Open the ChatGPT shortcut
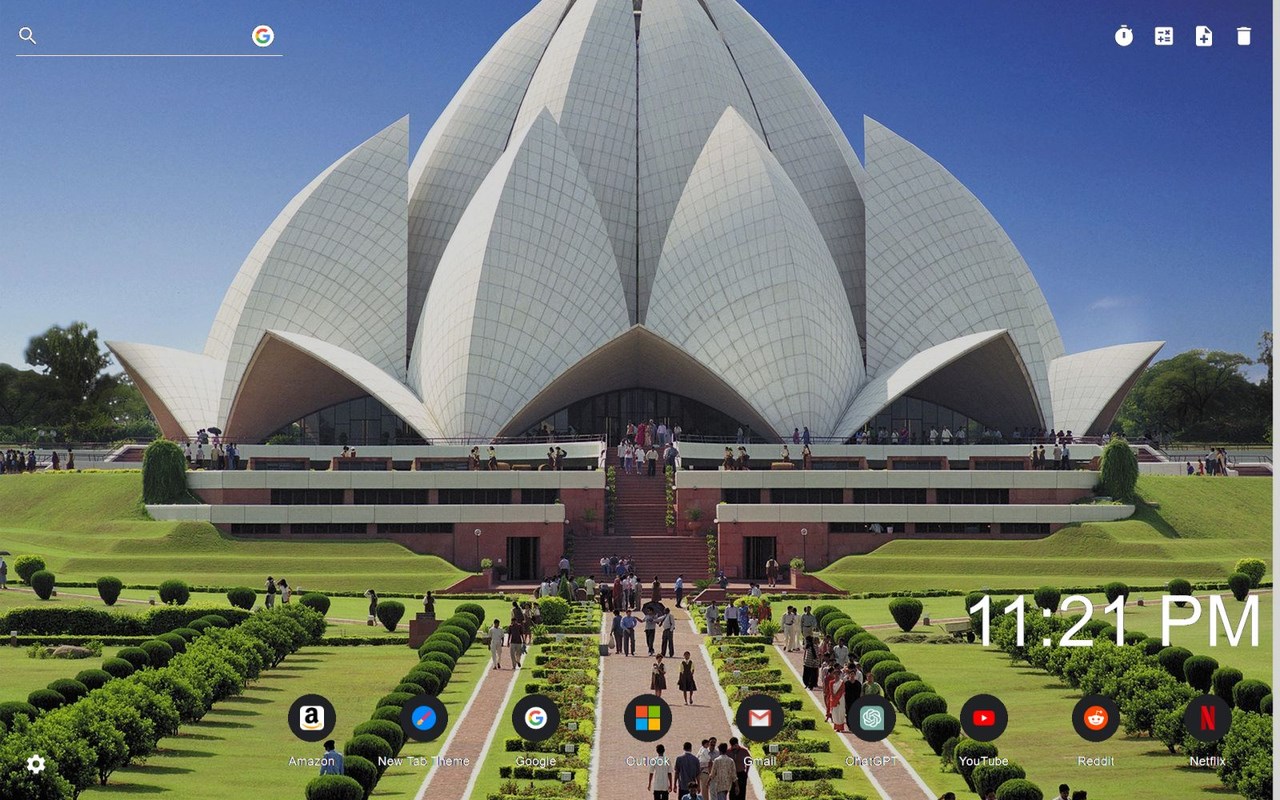1280x800 pixels. (872, 718)
